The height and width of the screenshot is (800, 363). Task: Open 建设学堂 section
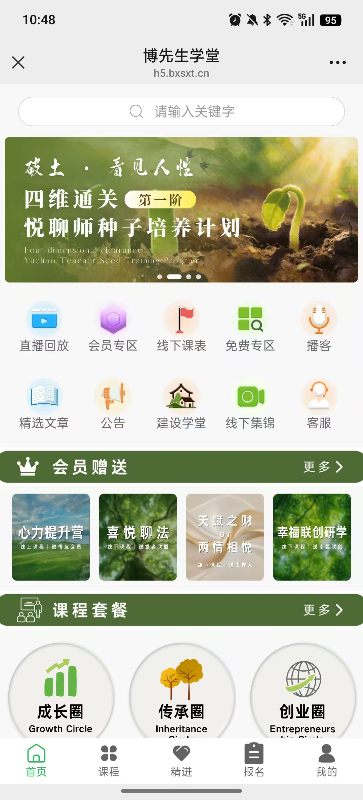click(x=181, y=404)
